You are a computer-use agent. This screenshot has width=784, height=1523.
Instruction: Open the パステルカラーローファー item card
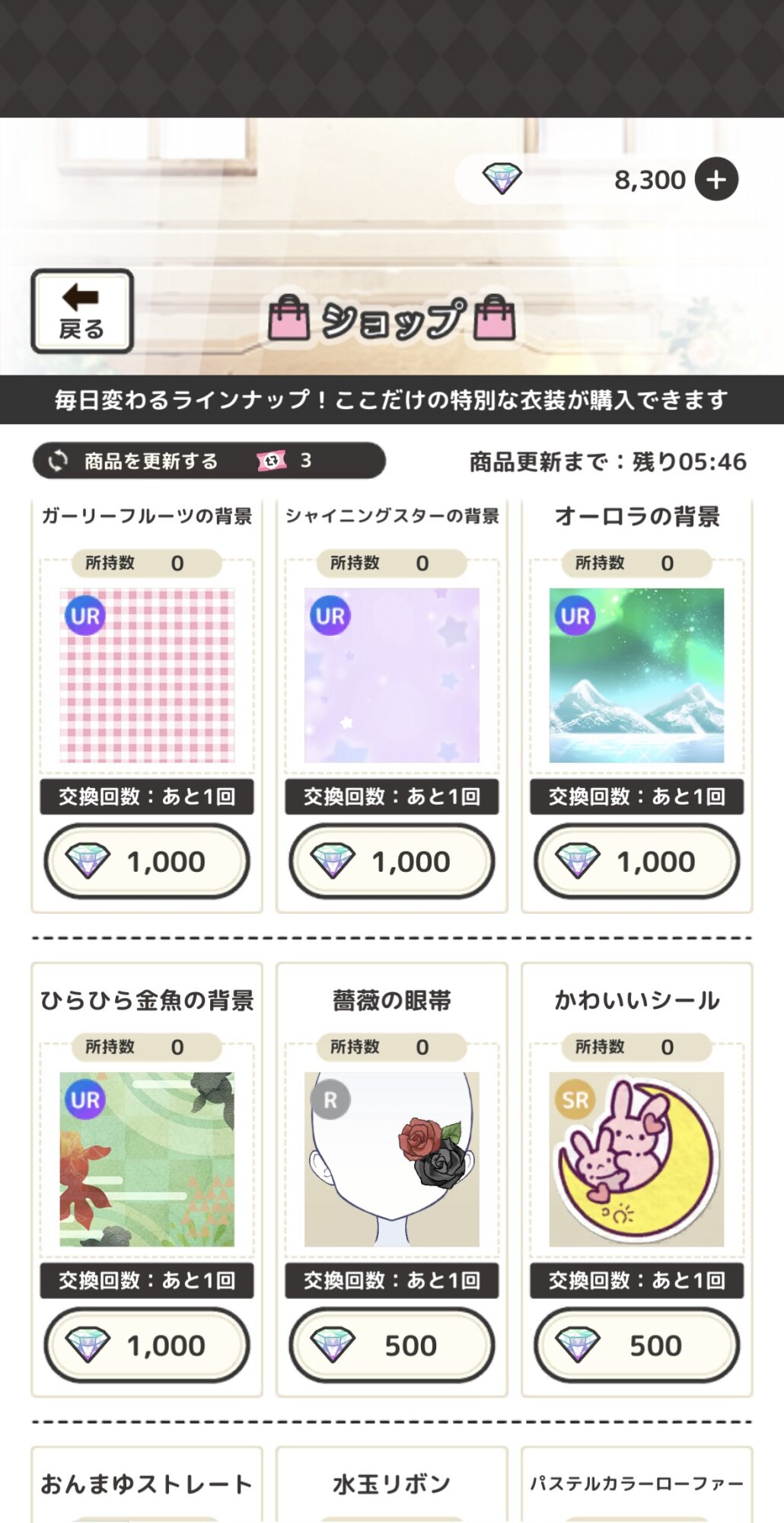tap(637, 1485)
